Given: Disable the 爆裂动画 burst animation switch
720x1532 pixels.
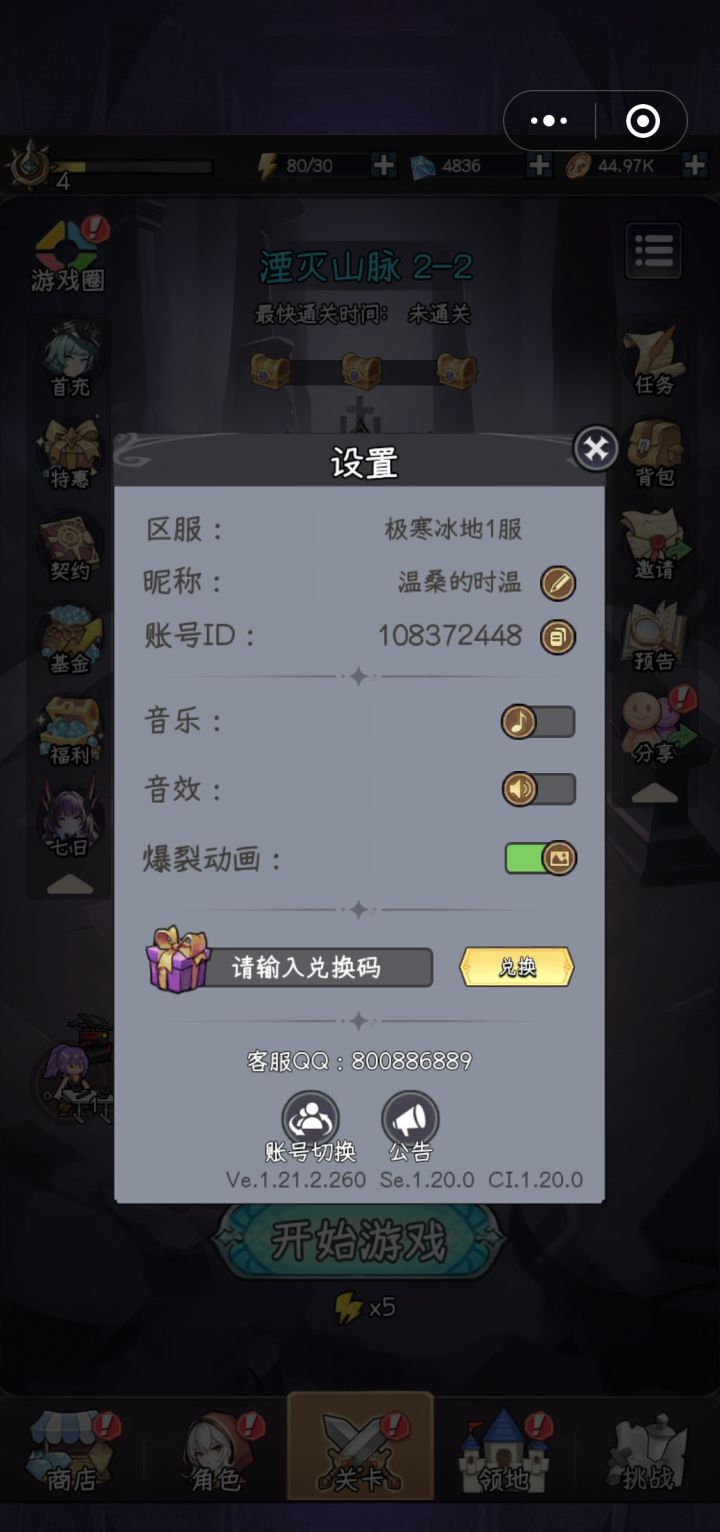Looking at the screenshot, I should pos(539,858).
